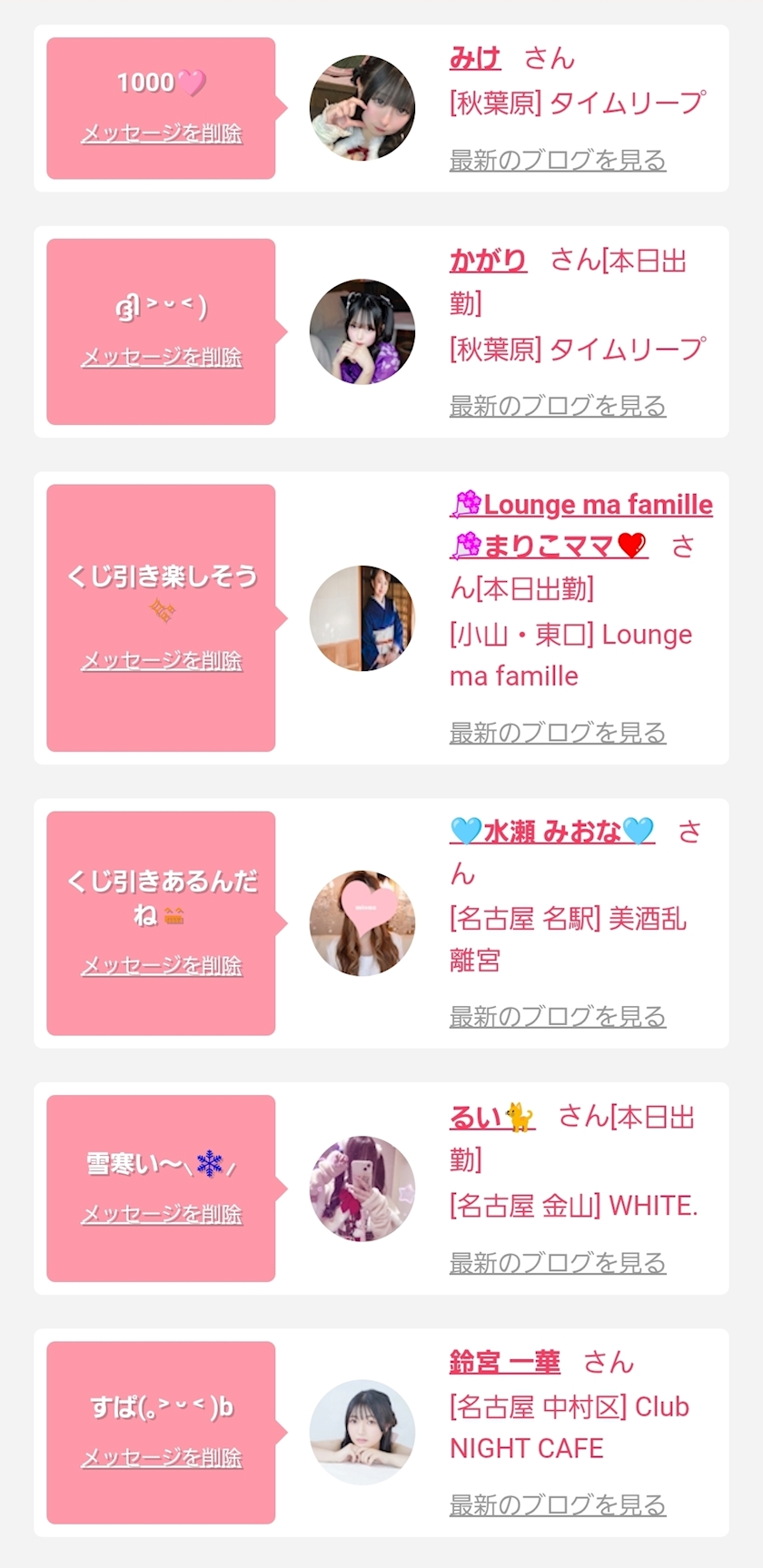Open かがり's profile link
The width and height of the screenshot is (763, 1568).
click(x=488, y=261)
